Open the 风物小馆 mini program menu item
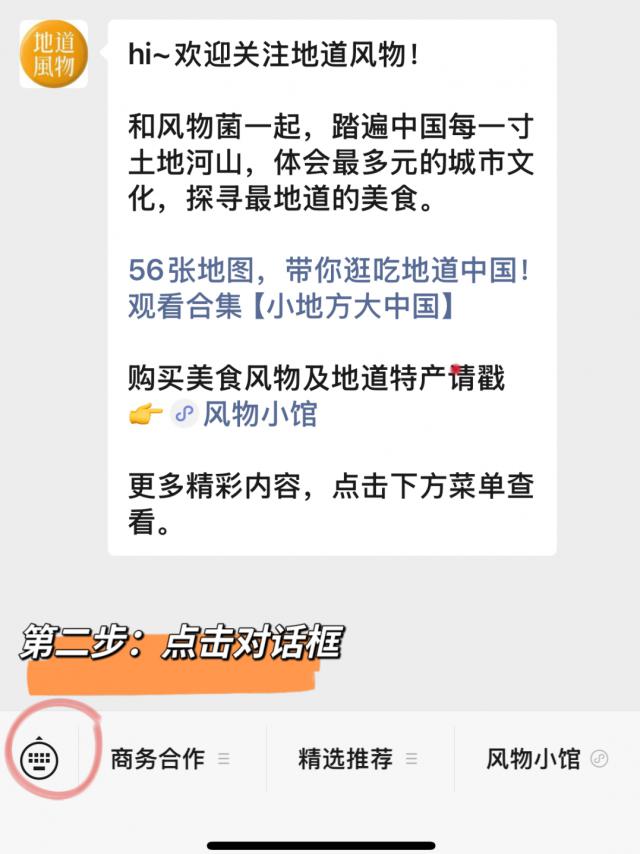The width and height of the screenshot is (640, 854). pyautogui.click(x=546, y=759)
